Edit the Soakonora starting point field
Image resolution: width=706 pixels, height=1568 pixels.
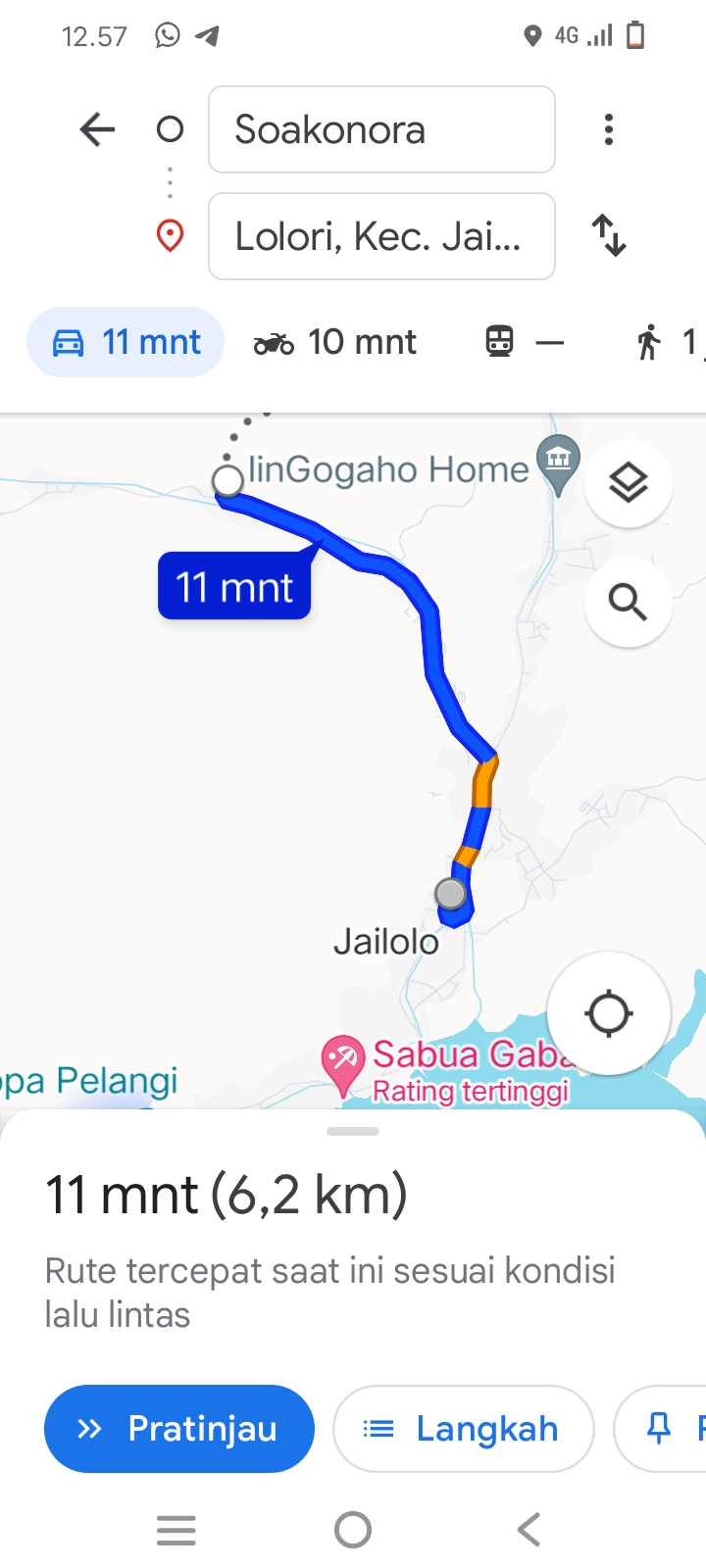381,129
